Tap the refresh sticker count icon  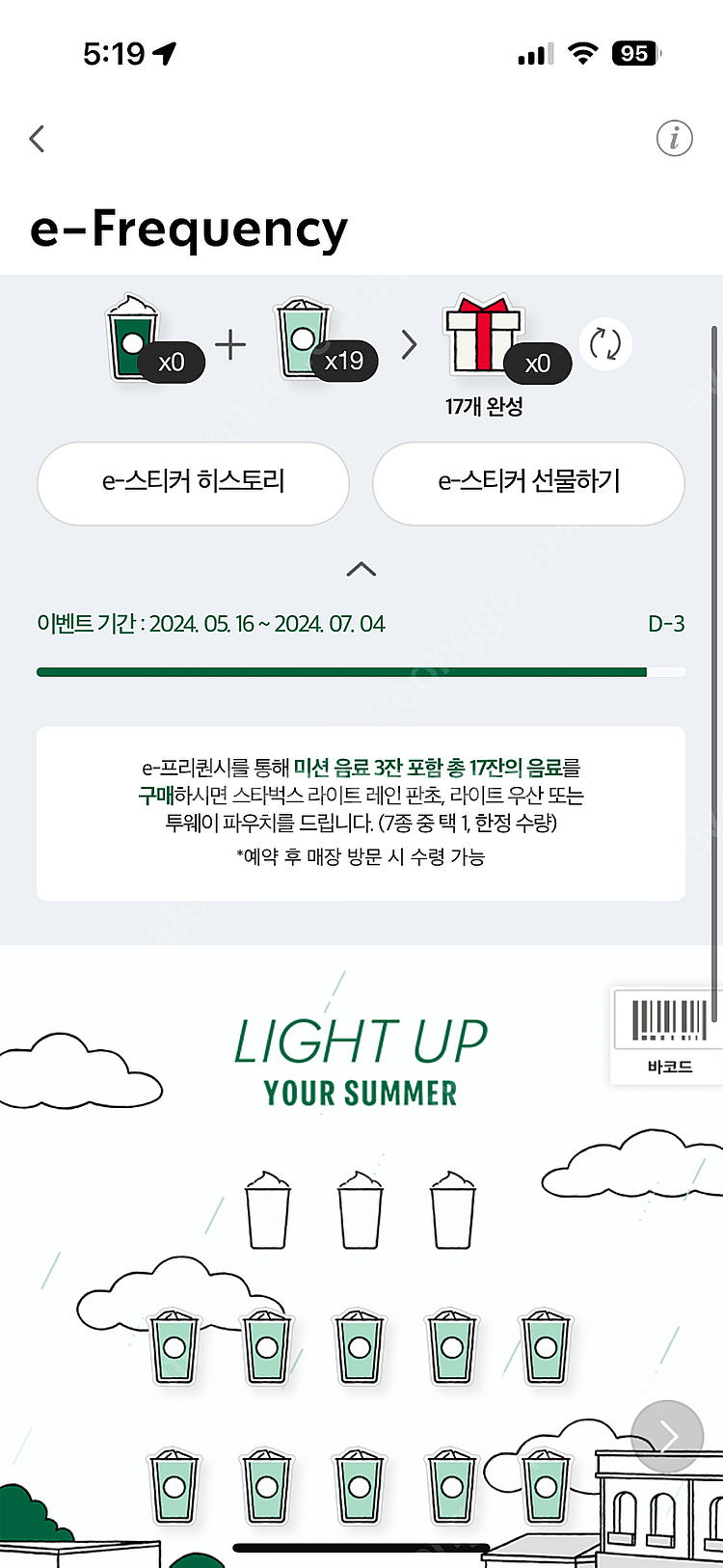coord(606,343)
